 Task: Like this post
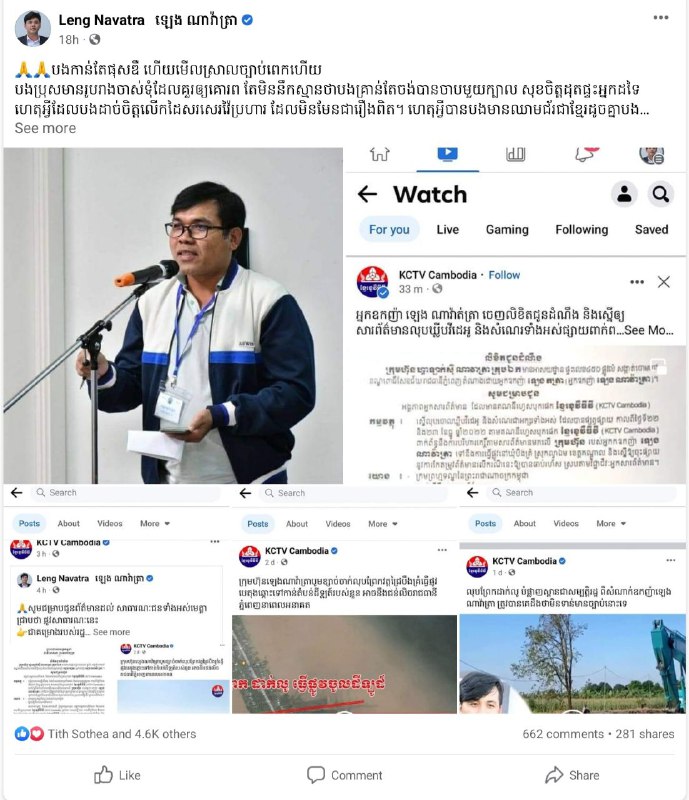pyautogui.click(x=117, y=775)
